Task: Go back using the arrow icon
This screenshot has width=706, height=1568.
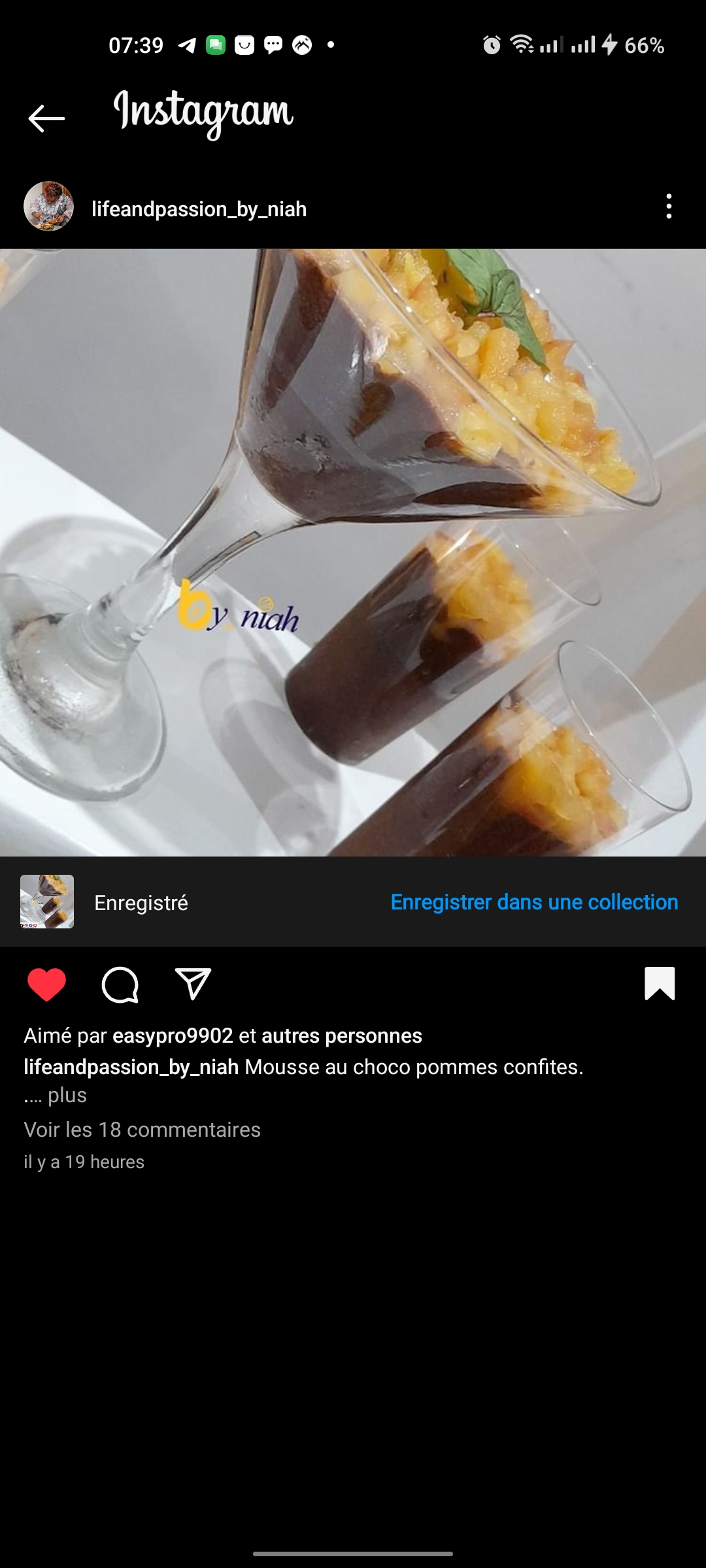Action: [x=46, y=118]
